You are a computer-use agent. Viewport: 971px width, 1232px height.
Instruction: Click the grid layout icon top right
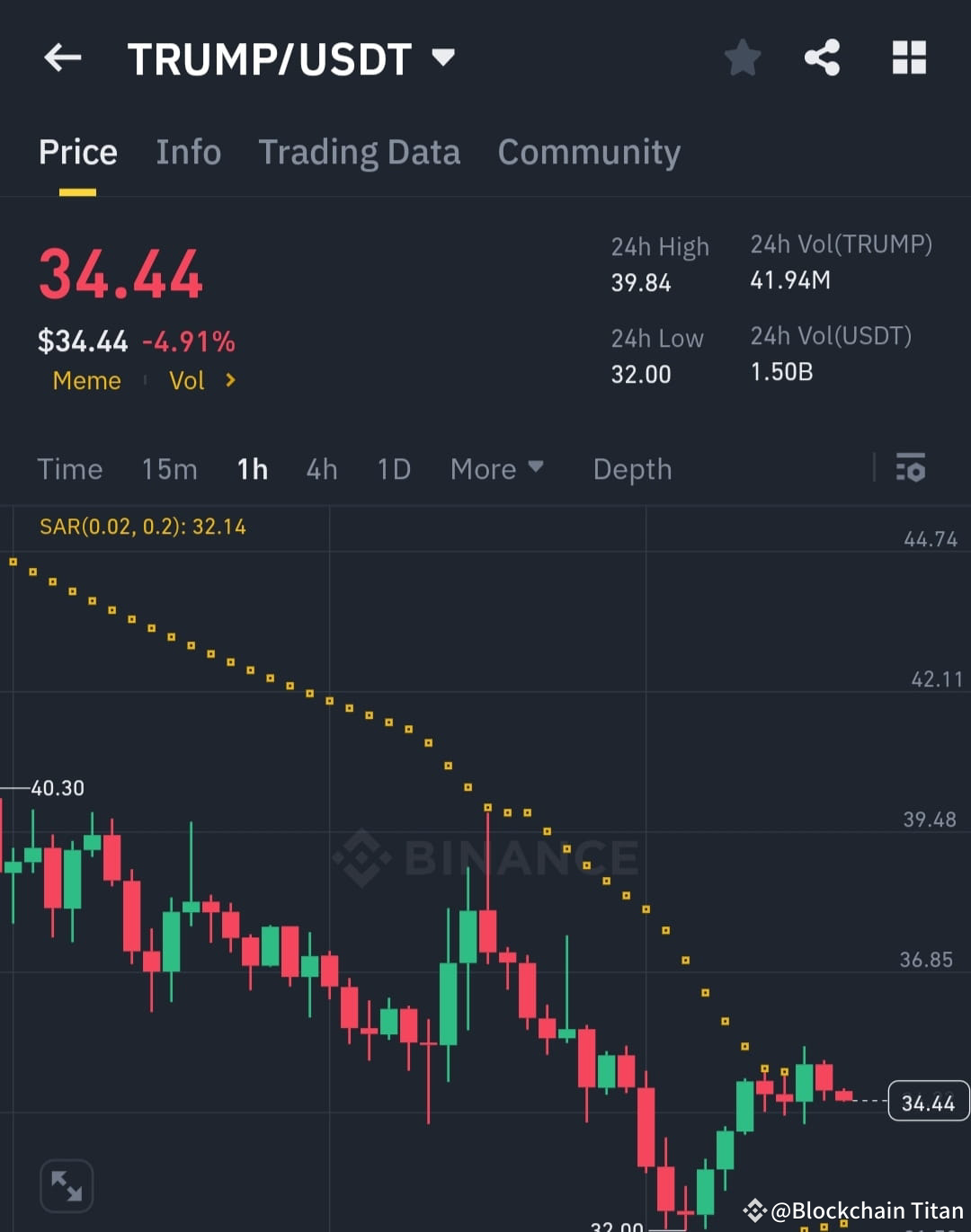click(x=909, y=57)
